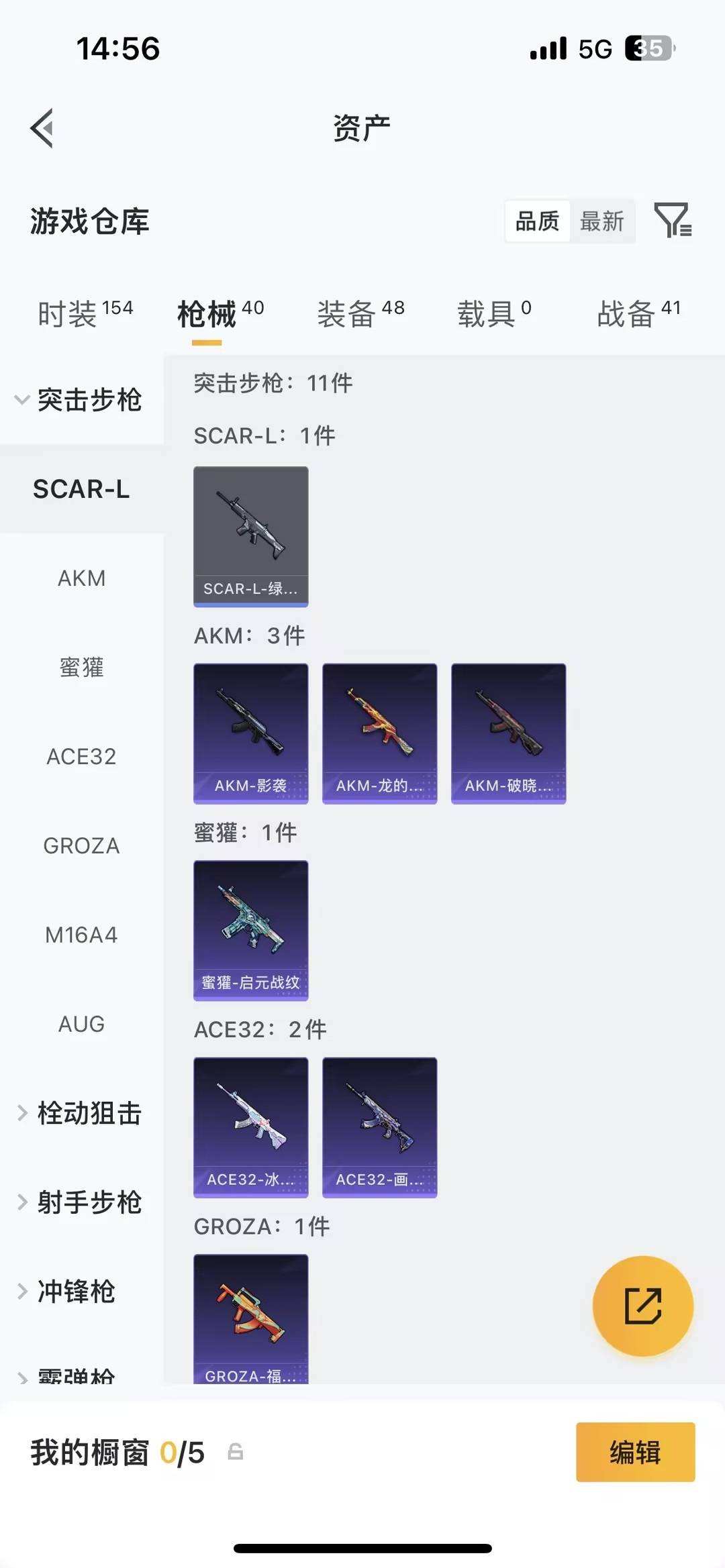This screenshot has height=1568, width=725.
Task: Show the 战备 tab
Action: (x=638, y=313)
